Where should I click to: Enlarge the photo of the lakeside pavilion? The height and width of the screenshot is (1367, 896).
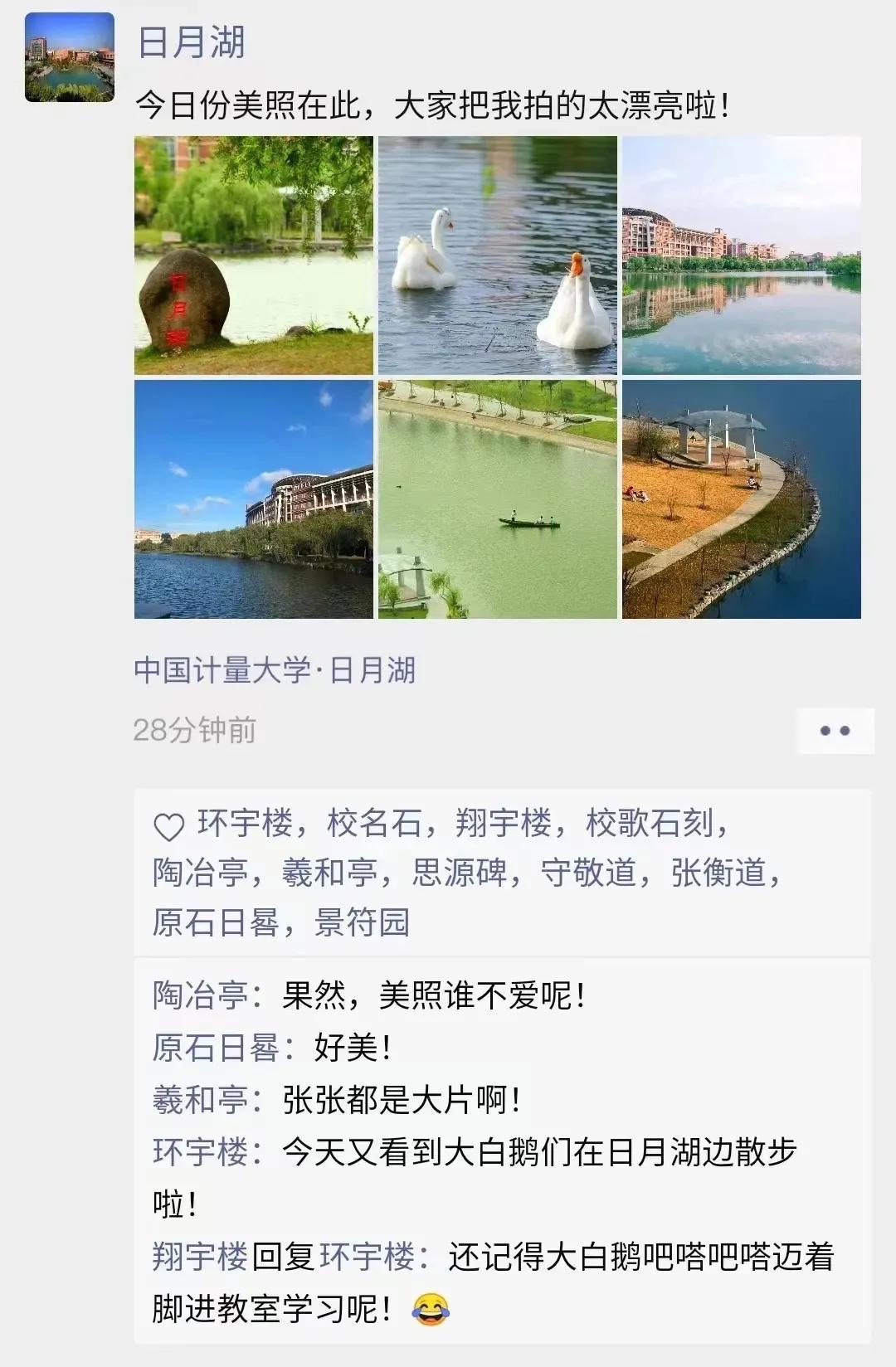pyautogui.click(x=742, y=499)
